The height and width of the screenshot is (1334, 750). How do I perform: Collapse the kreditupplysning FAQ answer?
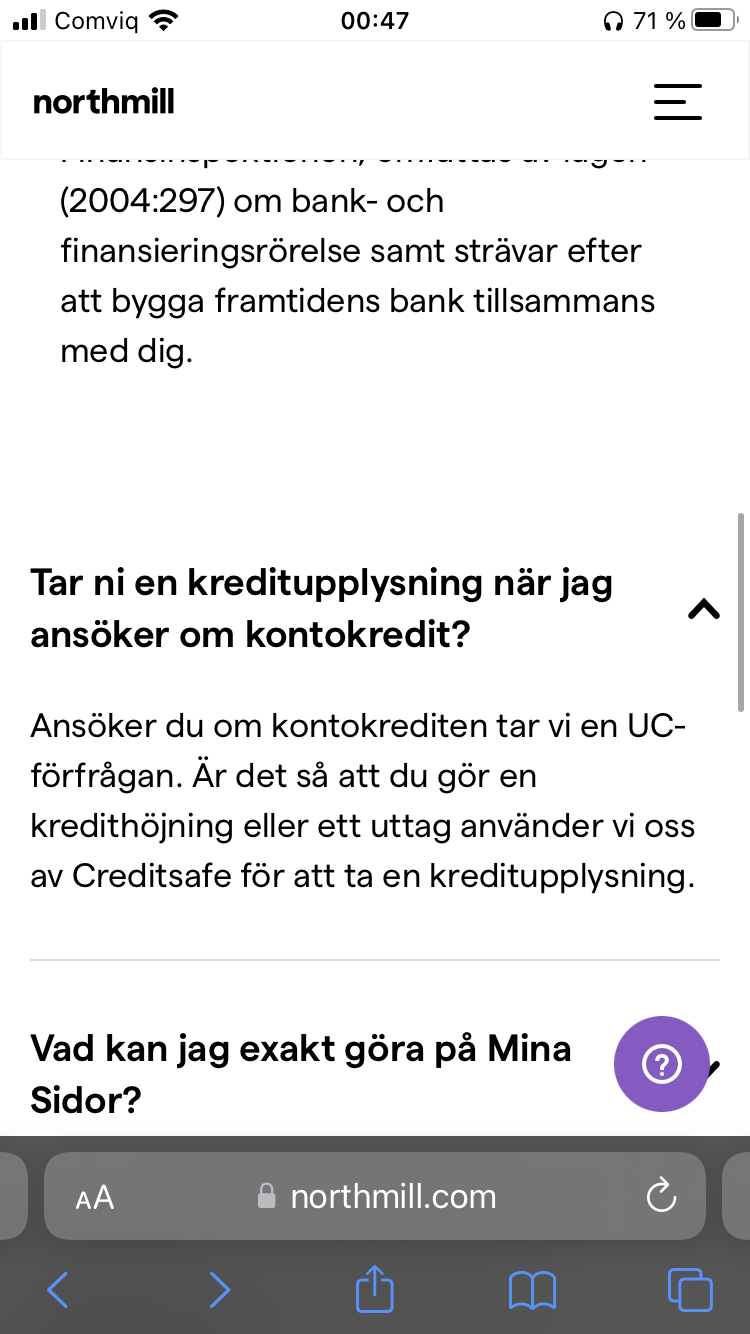point(704,609)
